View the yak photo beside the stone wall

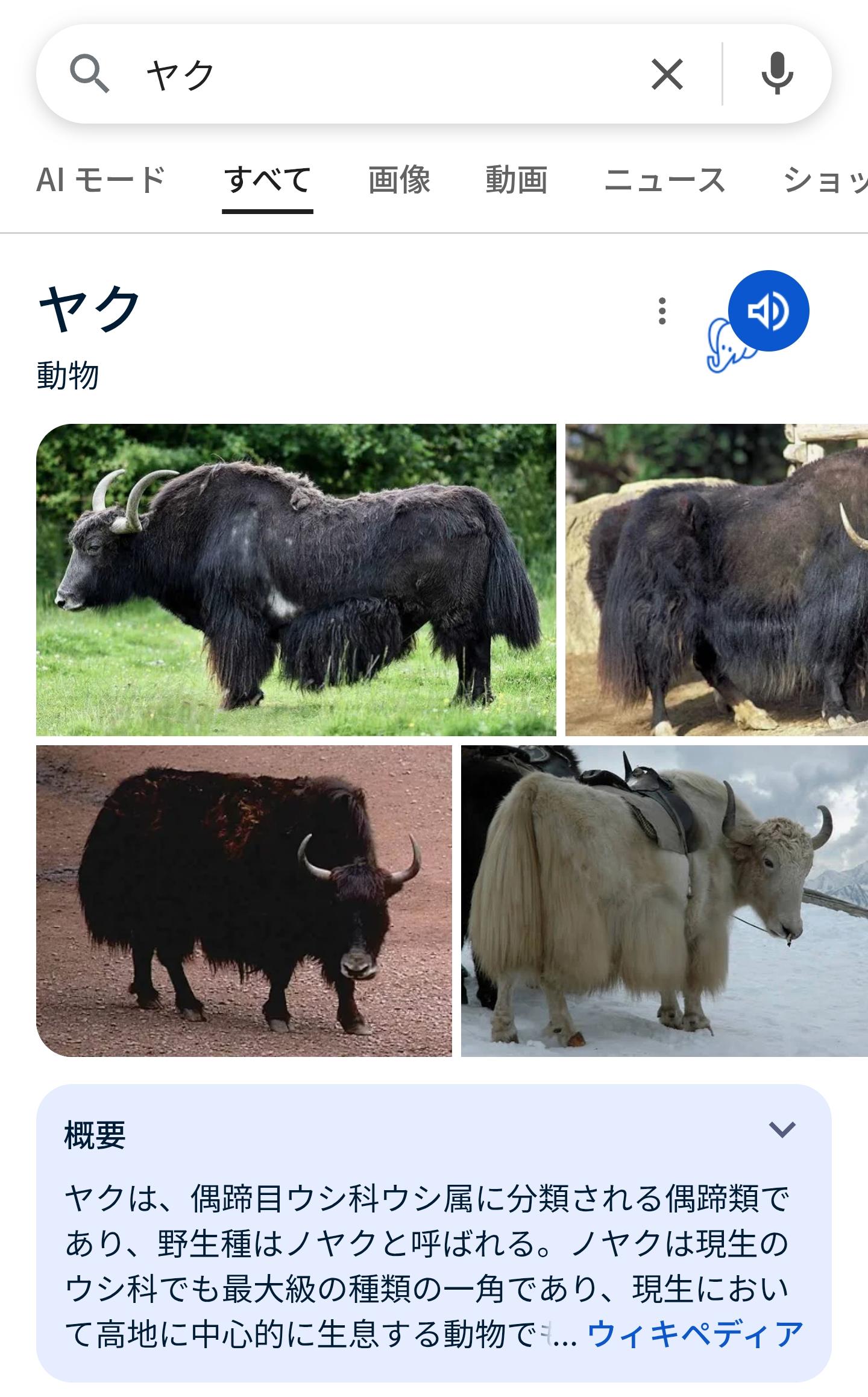[x=716, y=579]
